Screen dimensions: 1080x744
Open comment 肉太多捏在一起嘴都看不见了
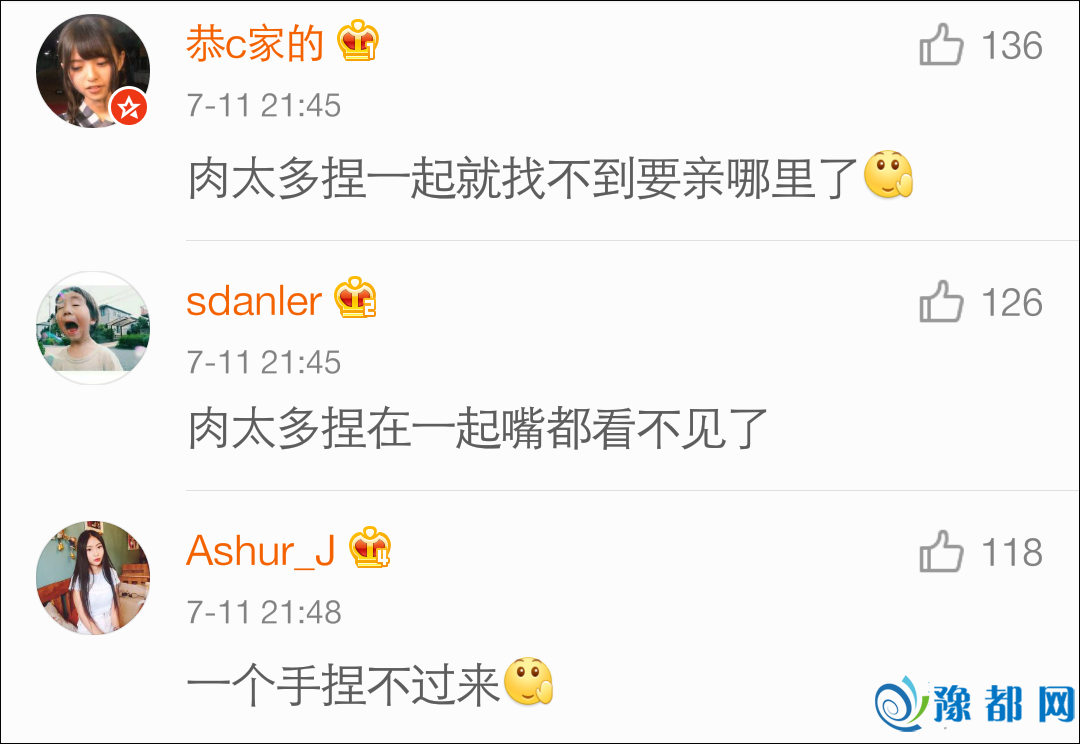pos(478,430)
